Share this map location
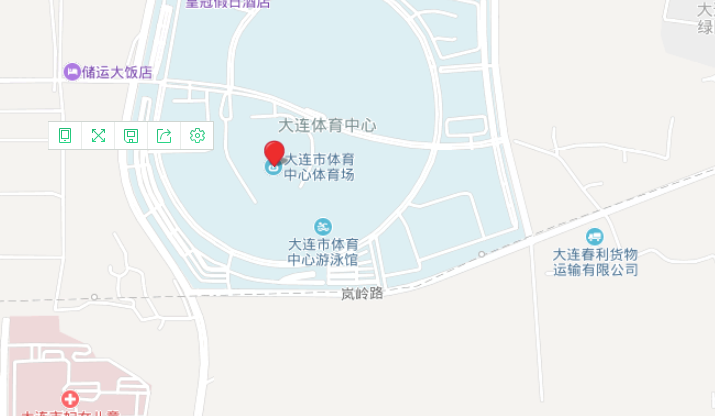This screenshot has height=416, width=715. [164, 136]
